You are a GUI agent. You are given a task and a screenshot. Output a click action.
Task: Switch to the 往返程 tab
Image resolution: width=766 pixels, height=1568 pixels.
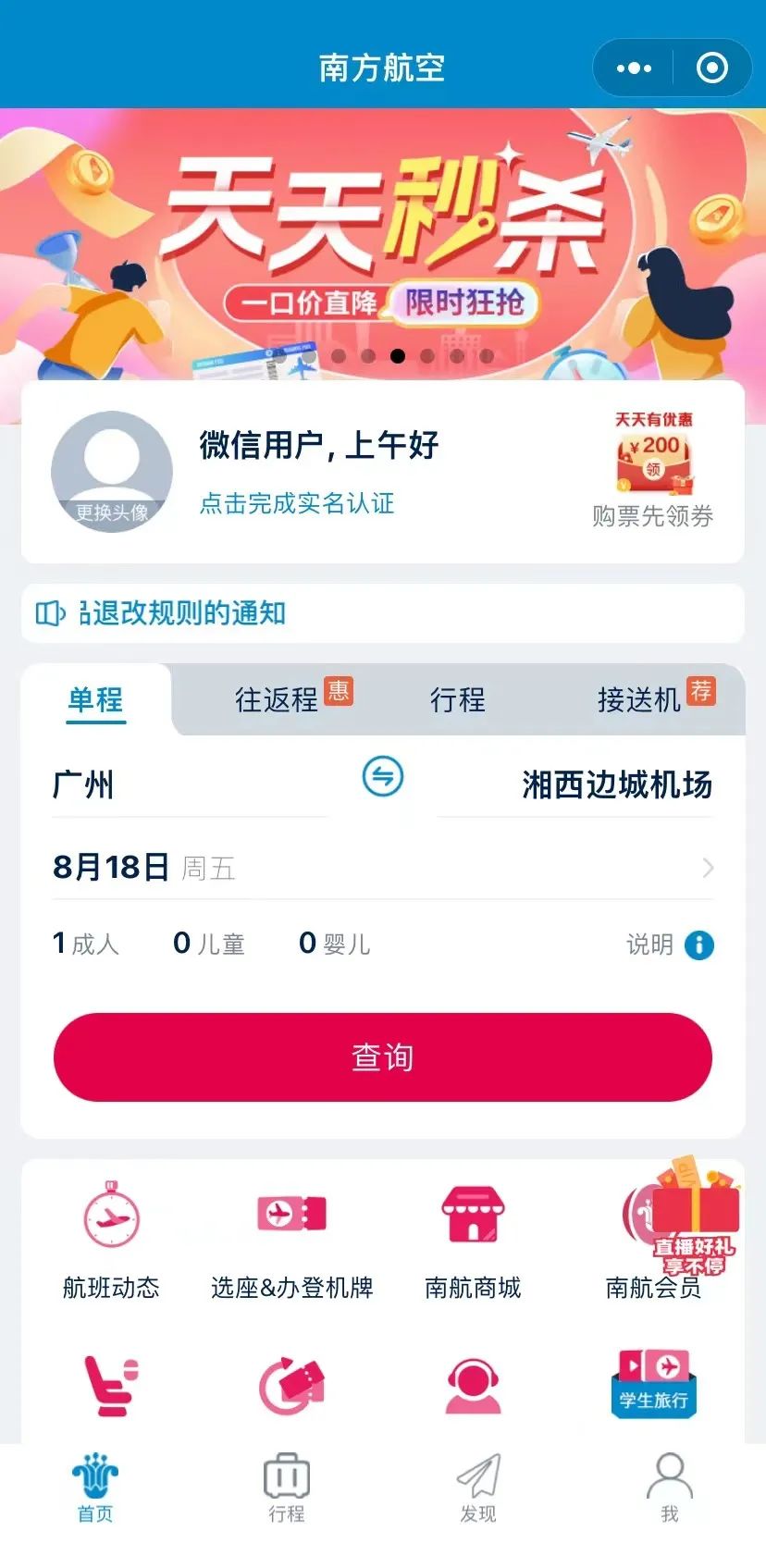tap(277, 699)
